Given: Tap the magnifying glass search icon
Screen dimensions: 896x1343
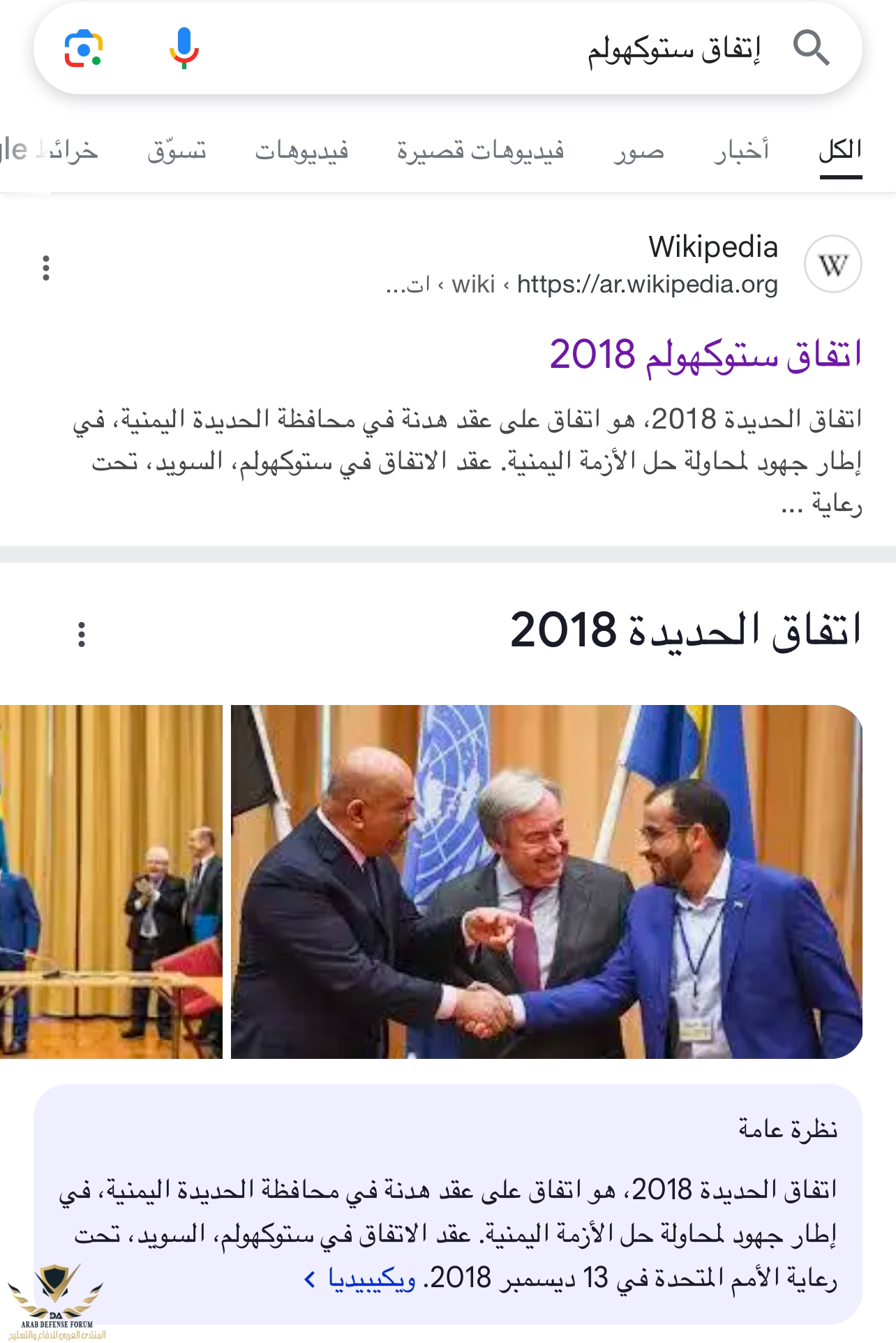Looking at the screenshot, I should coord(811,49).
